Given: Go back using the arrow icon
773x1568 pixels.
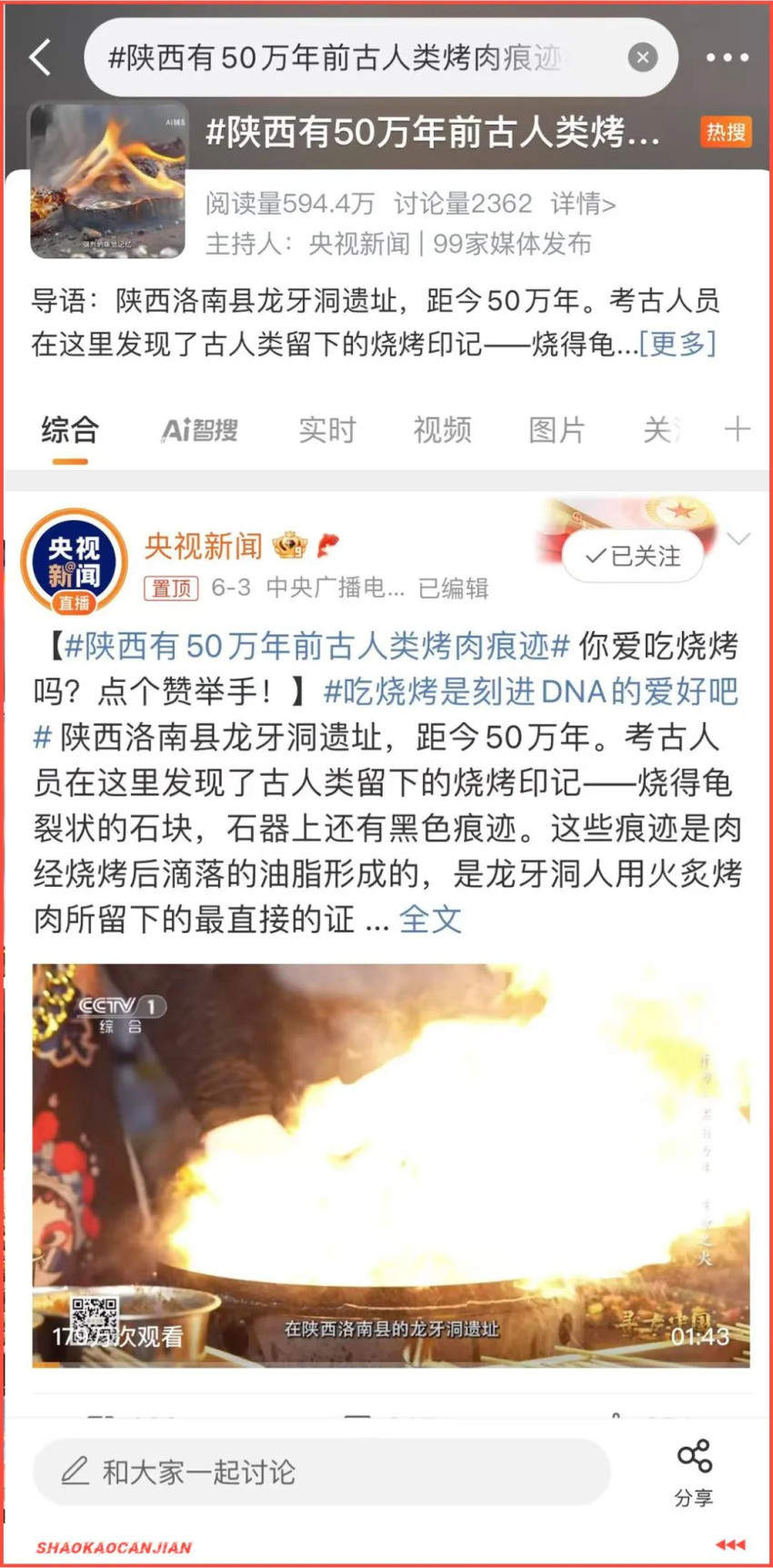Looking at the screenshot, I should 40,57.
